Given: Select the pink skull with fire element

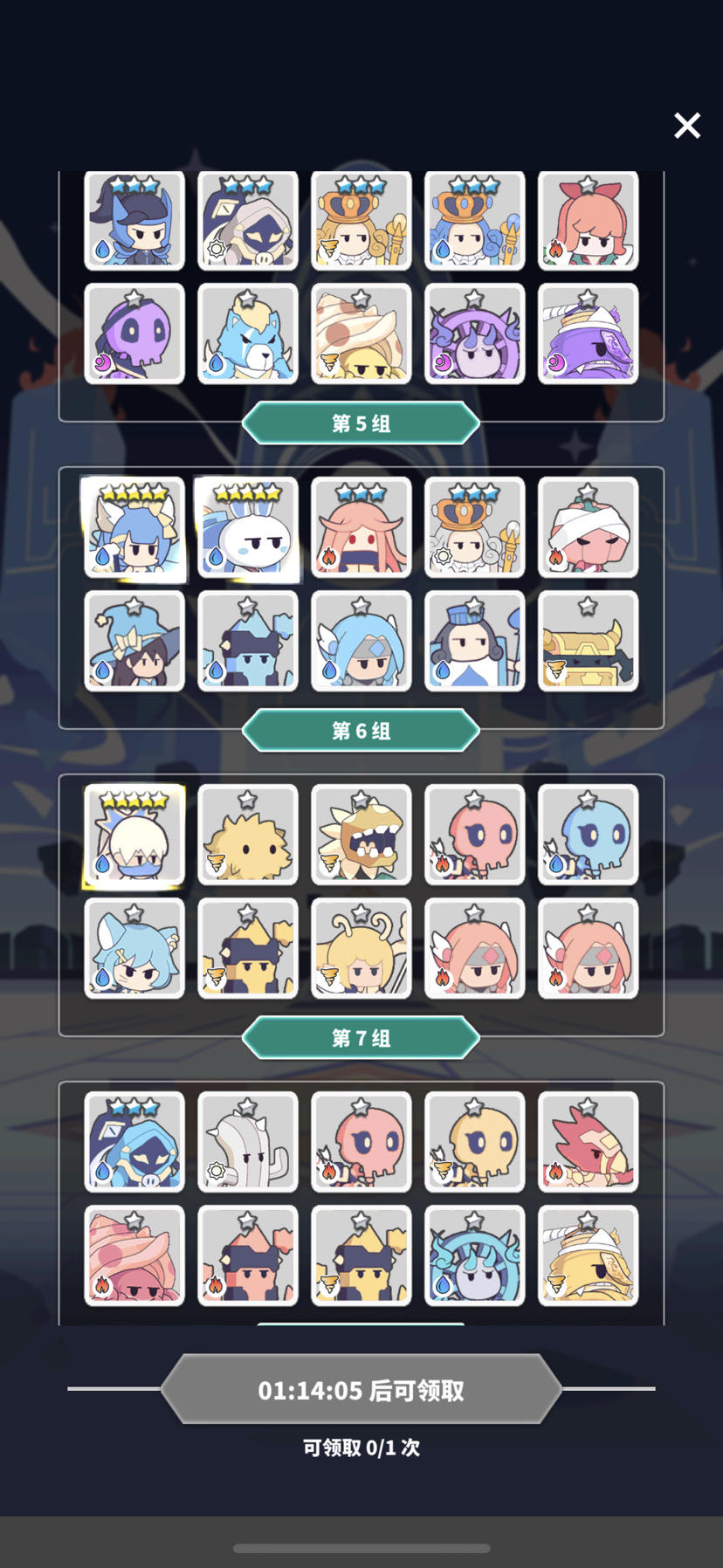Looking at the screenshot, I should tap(474, 834).
